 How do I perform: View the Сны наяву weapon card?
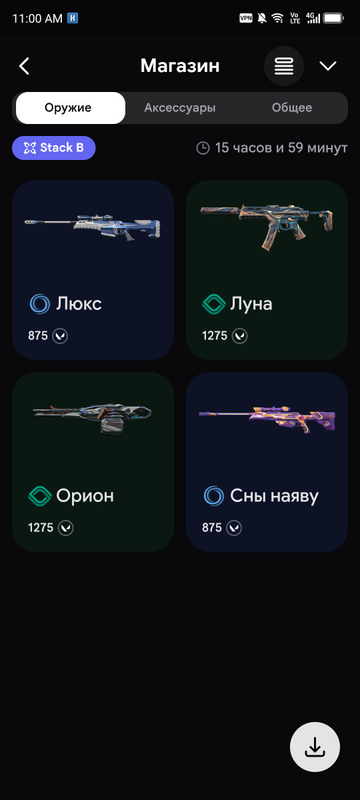point(267,462)
